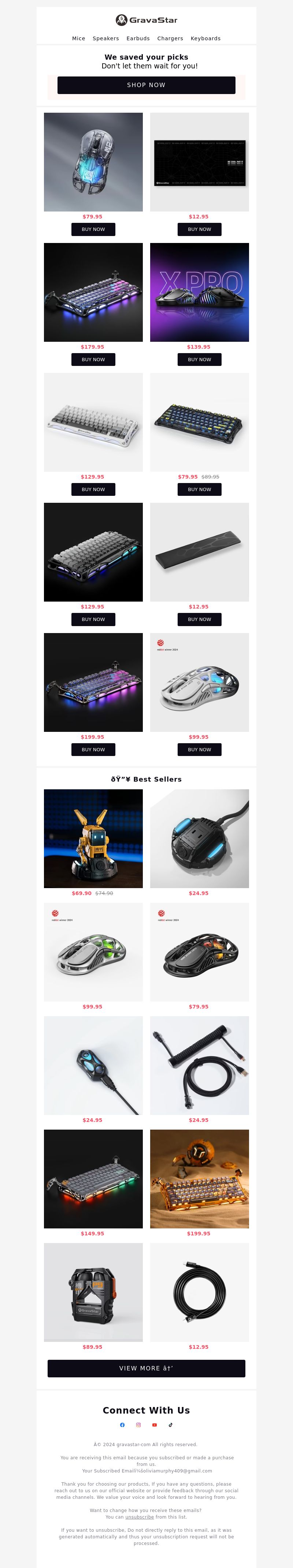This screenshot has width=293, height=1568.
Task: Open the $89.95 earbuds product image
Action: [x=93, y=1292]
